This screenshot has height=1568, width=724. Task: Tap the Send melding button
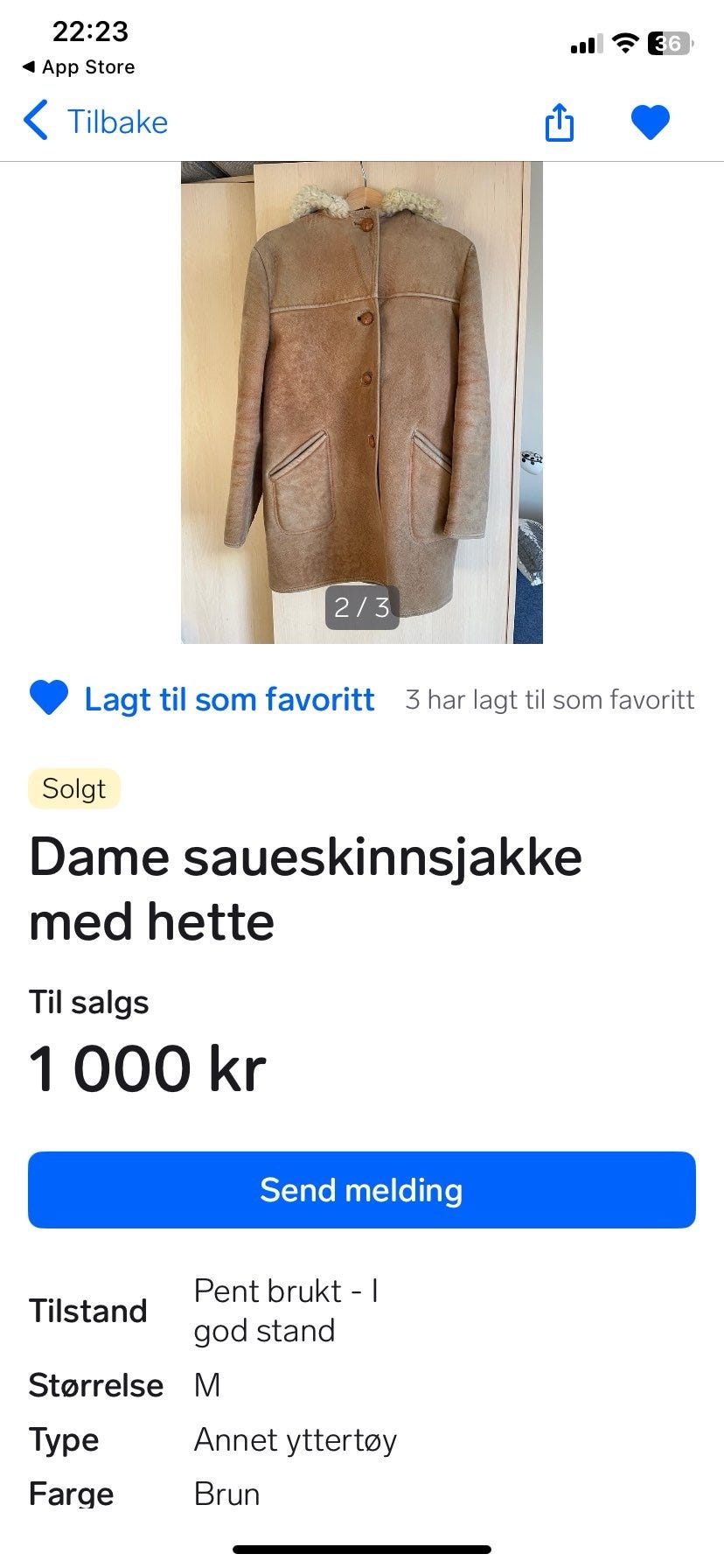[x=361, y=1190]
